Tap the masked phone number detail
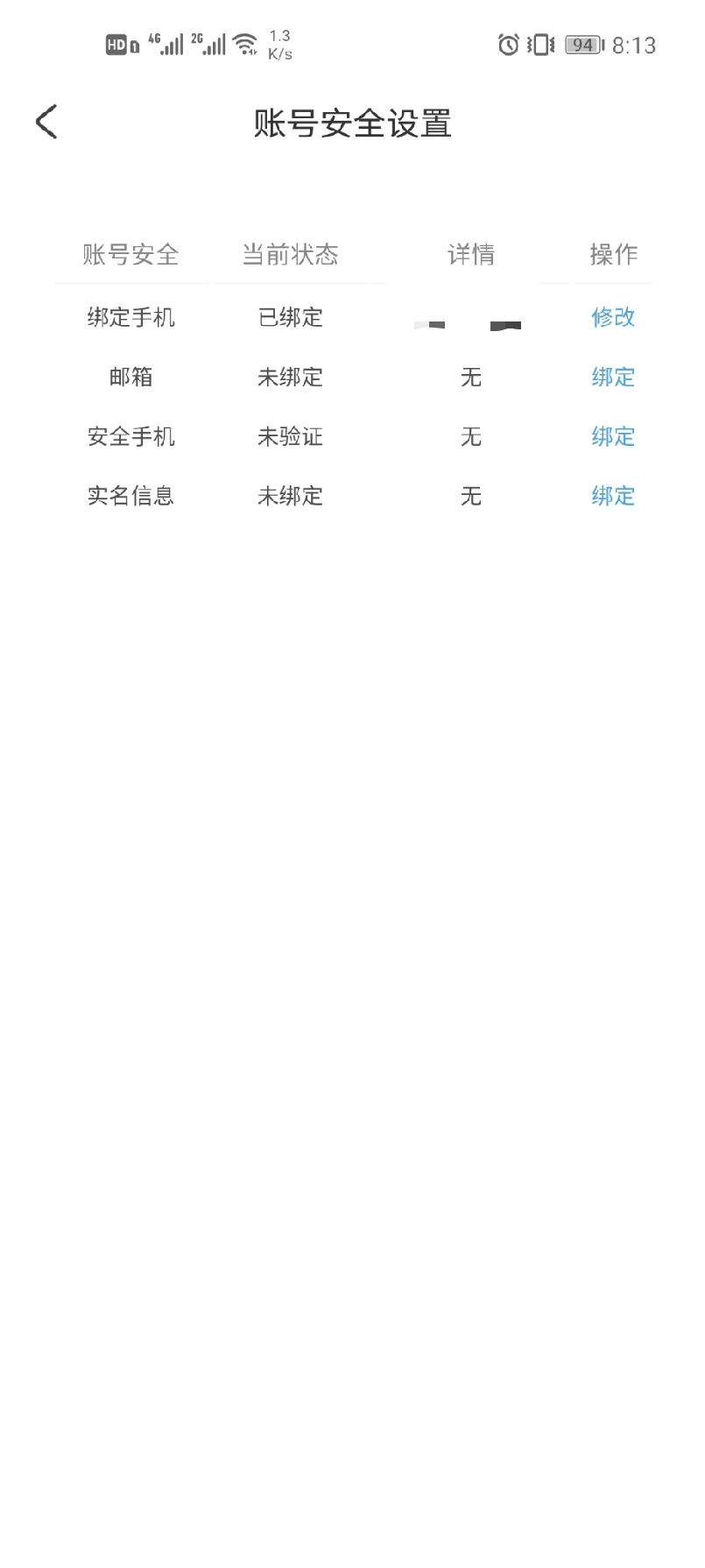This screenshot has height=1568, width=705. tap(469, 321)
